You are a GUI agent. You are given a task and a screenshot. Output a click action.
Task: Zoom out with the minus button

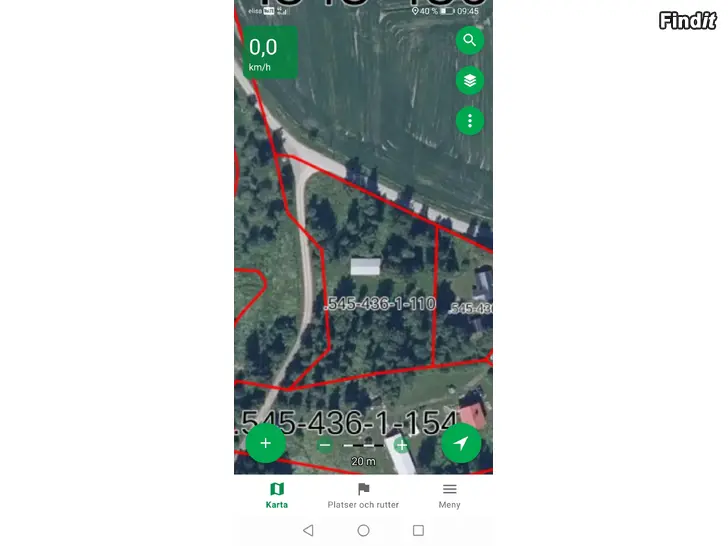coord(325,445)
